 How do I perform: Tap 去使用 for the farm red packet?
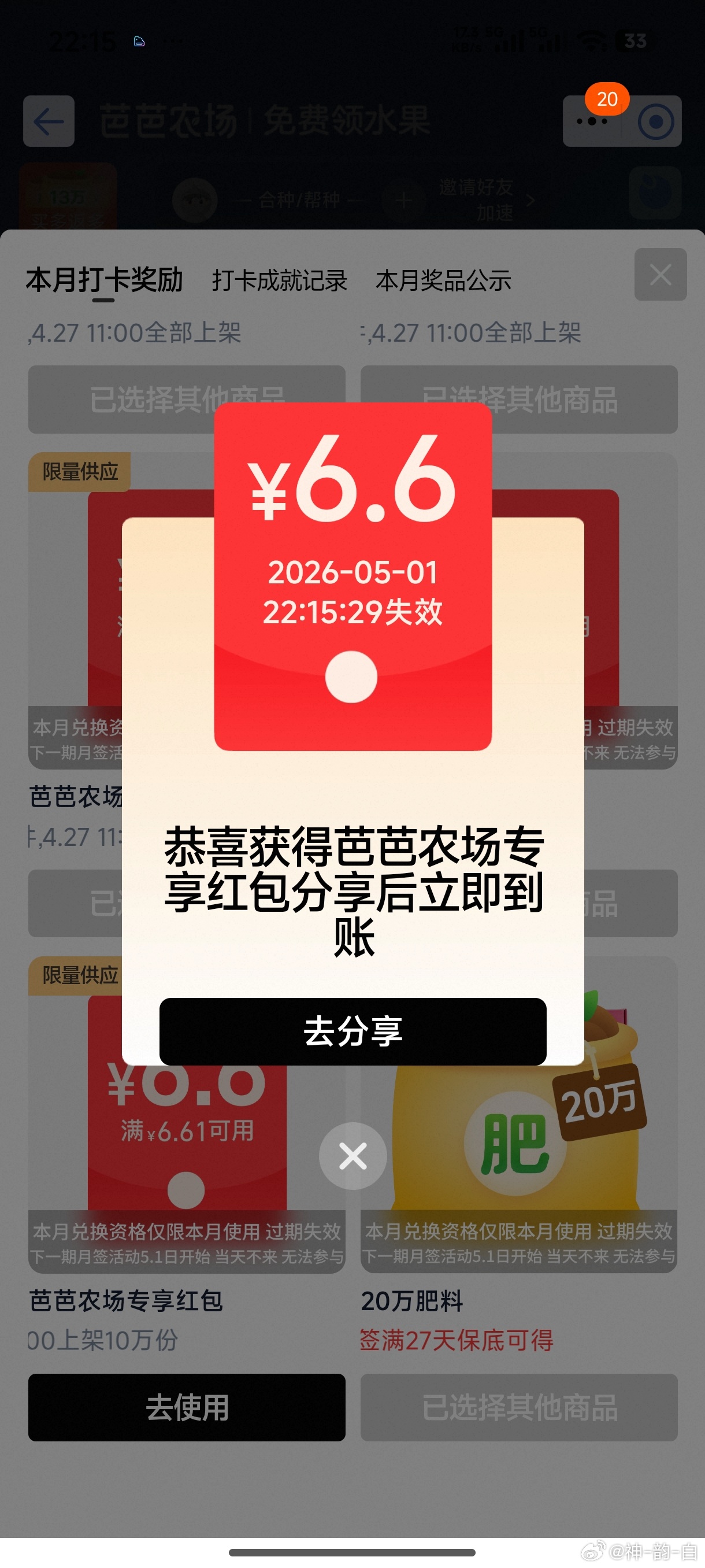click(186, 1407)
